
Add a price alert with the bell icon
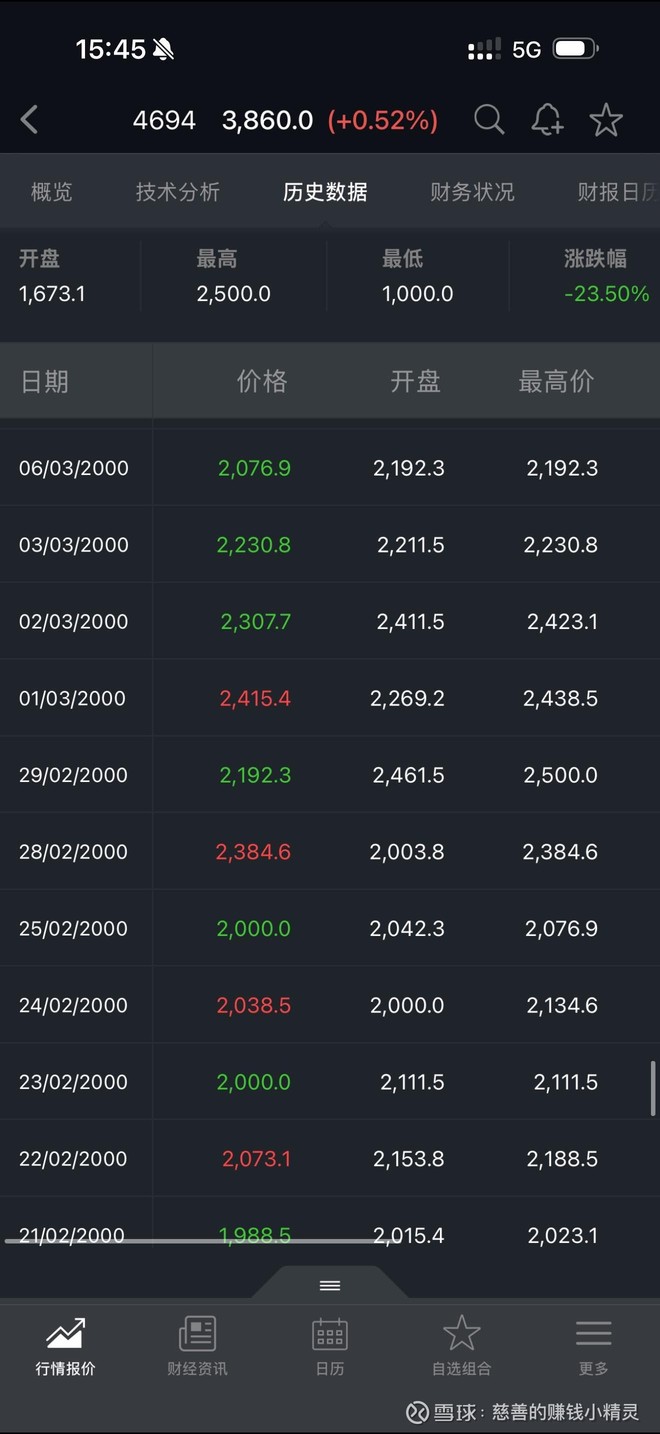point(547,121)
